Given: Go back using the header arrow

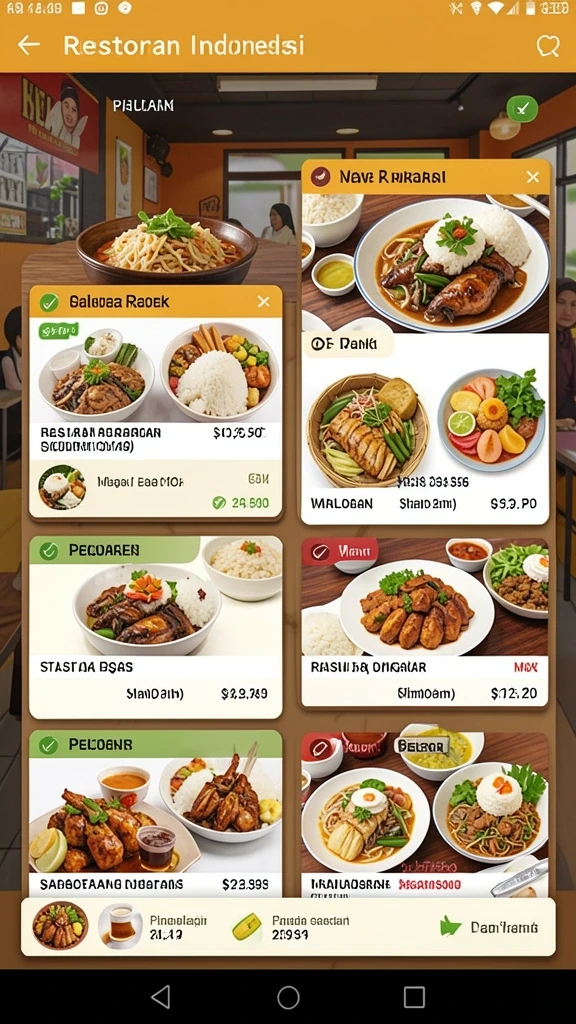Looking at the screenshot, I should click(28, 45).
